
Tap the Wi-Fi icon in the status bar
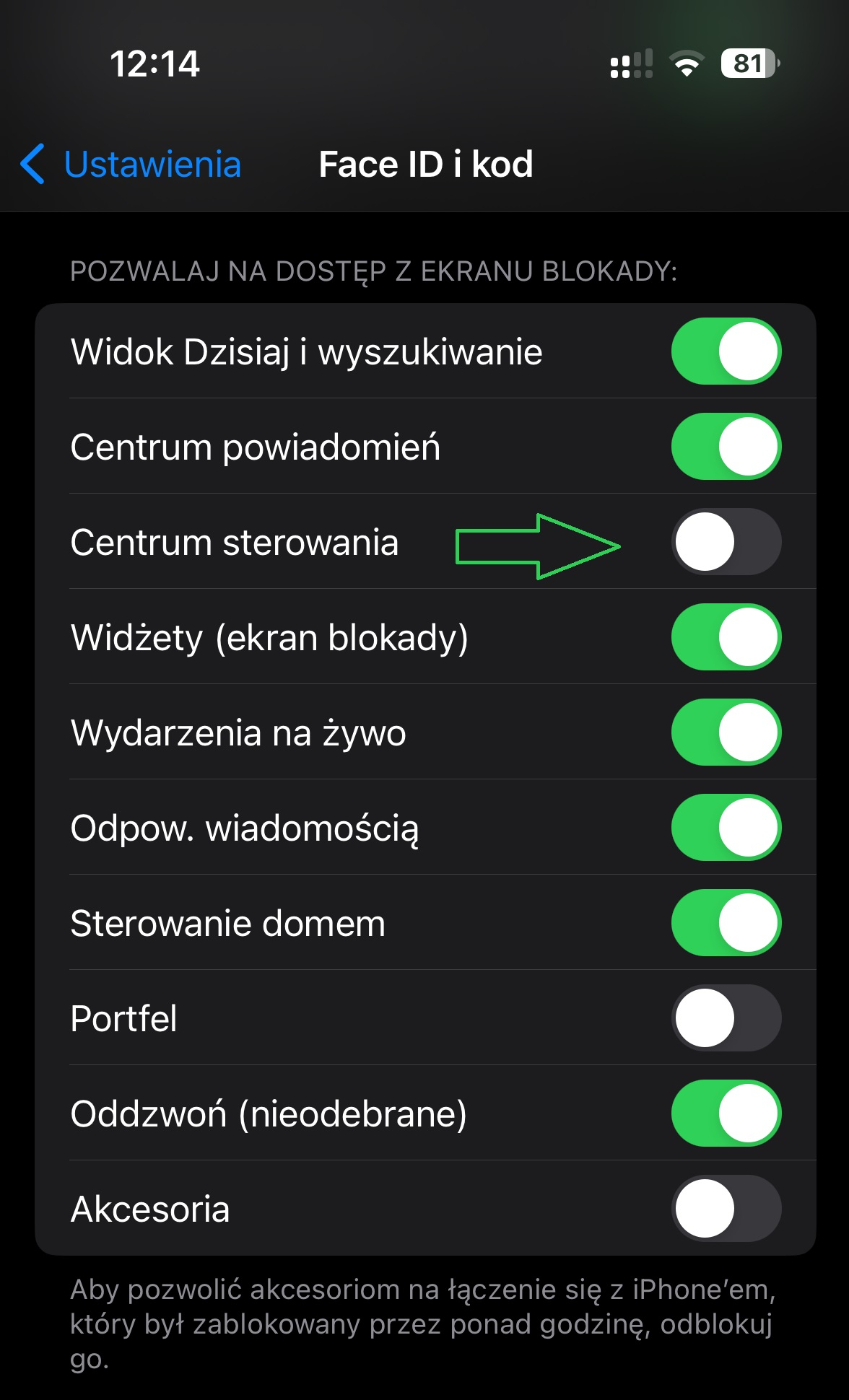(x=685, y=65)
